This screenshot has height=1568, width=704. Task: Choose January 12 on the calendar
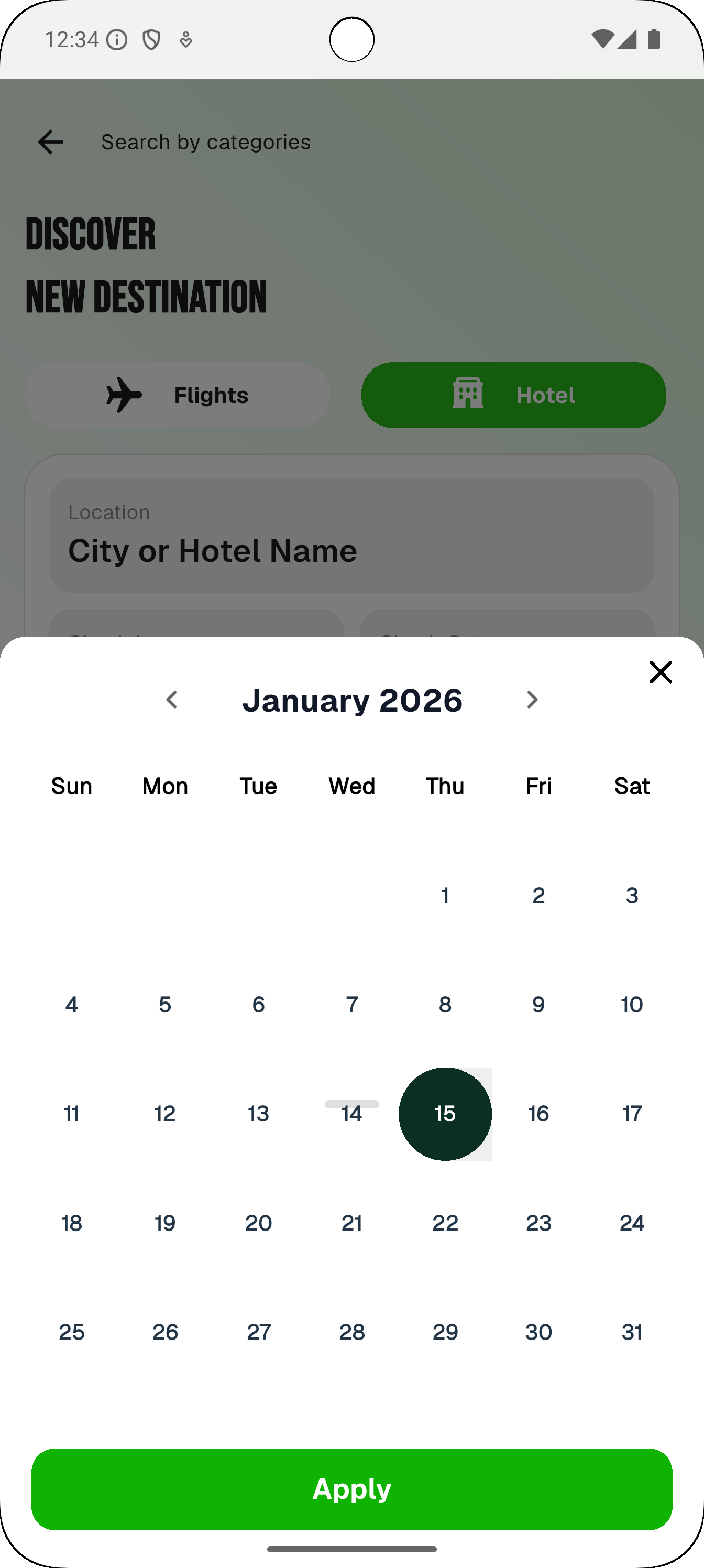[x=165, y=1113]
